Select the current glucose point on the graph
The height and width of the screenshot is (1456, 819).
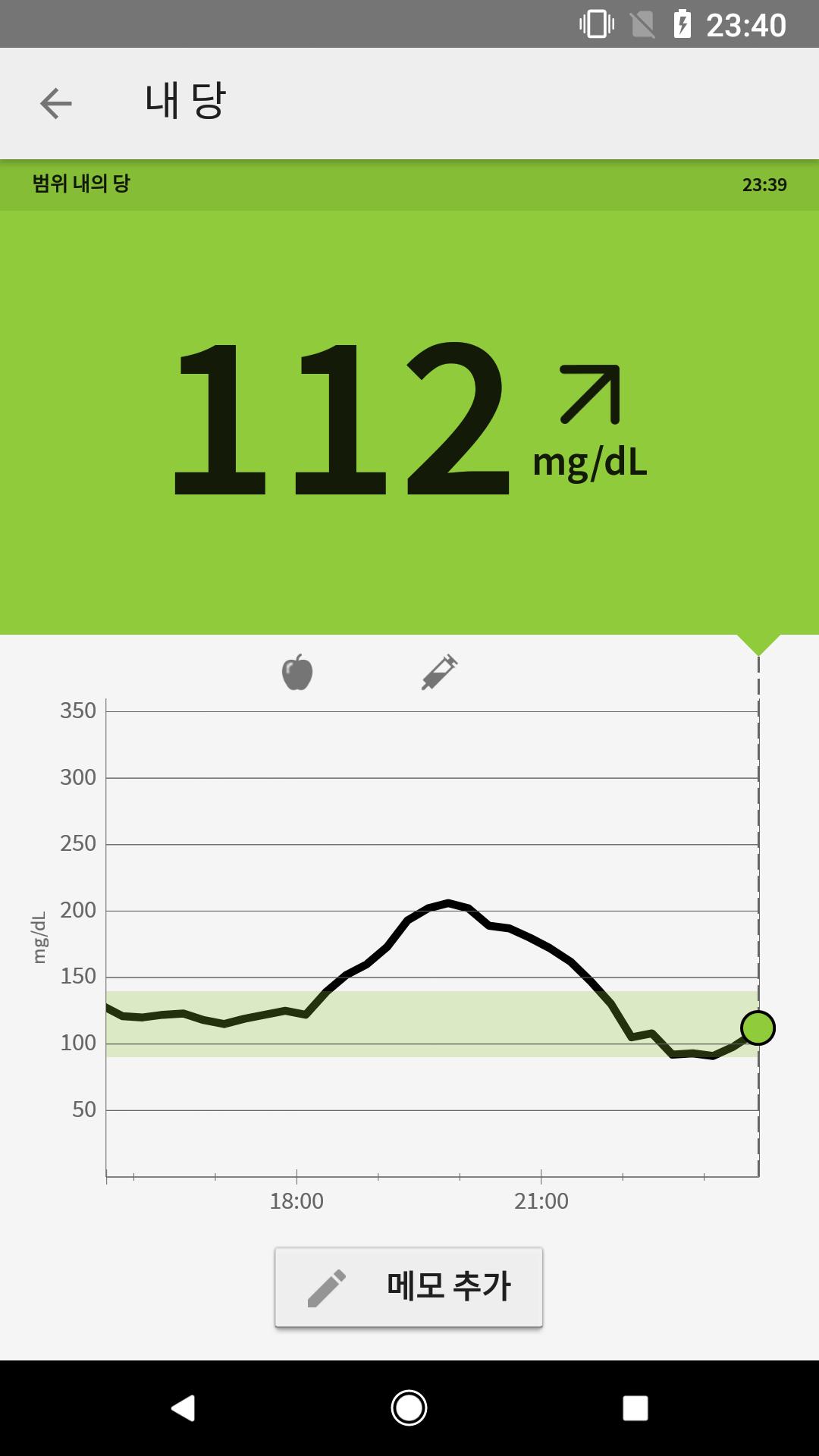pos(758,1028)
